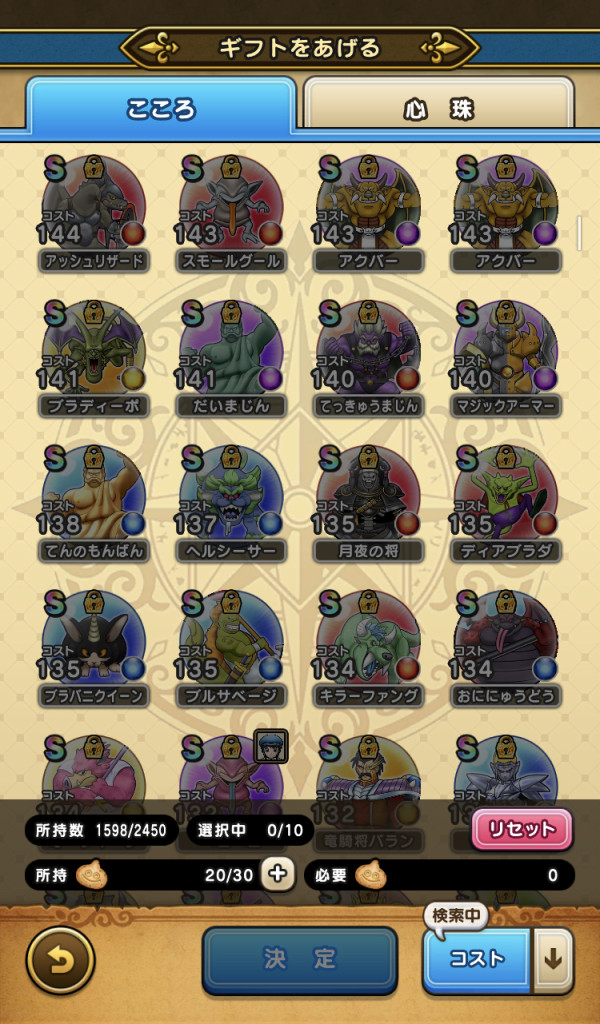Image resolution: width=600 pixels, height=1024 pixels.
Task: Choose the マジックアーマー kokoro
Action: click(x=505, y=352)
